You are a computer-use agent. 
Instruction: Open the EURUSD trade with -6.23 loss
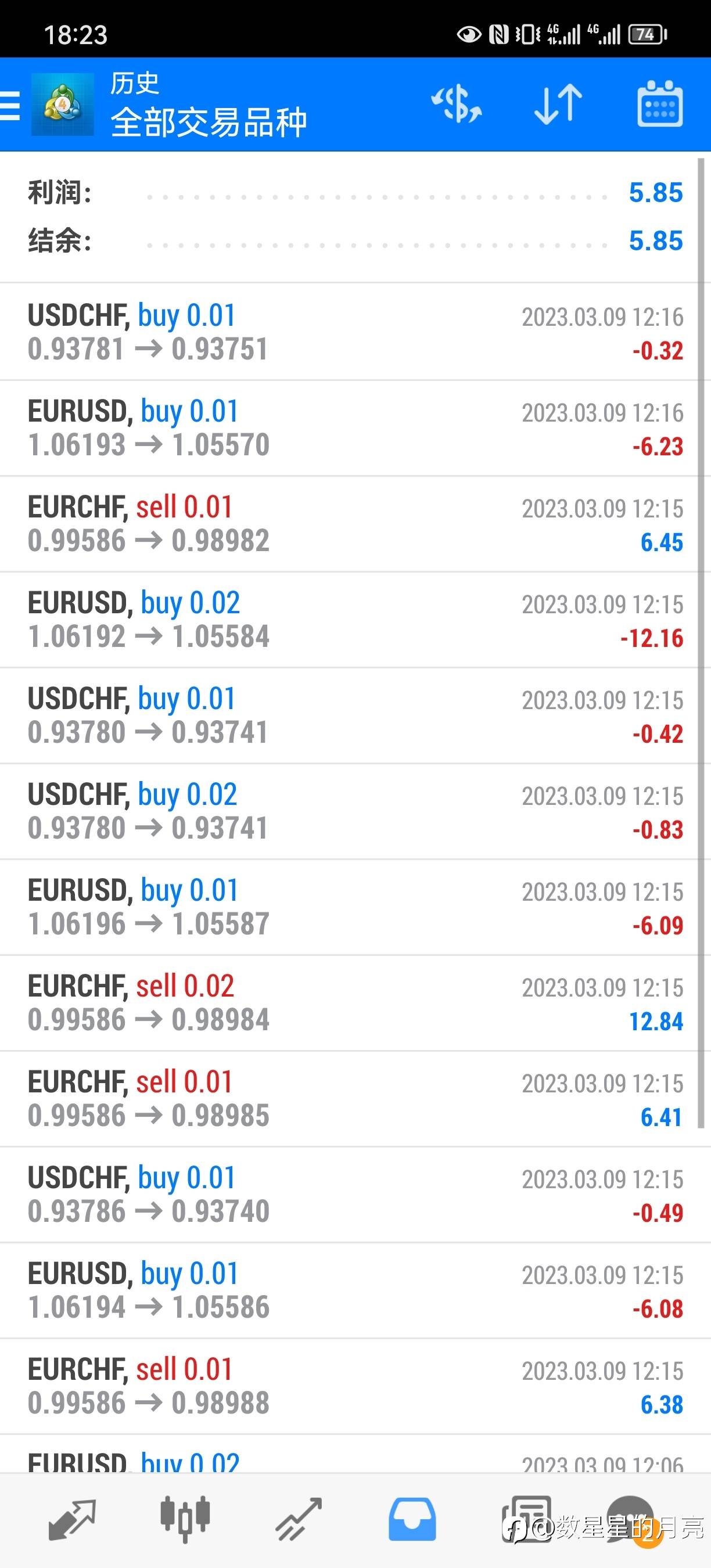click(355, 428)
